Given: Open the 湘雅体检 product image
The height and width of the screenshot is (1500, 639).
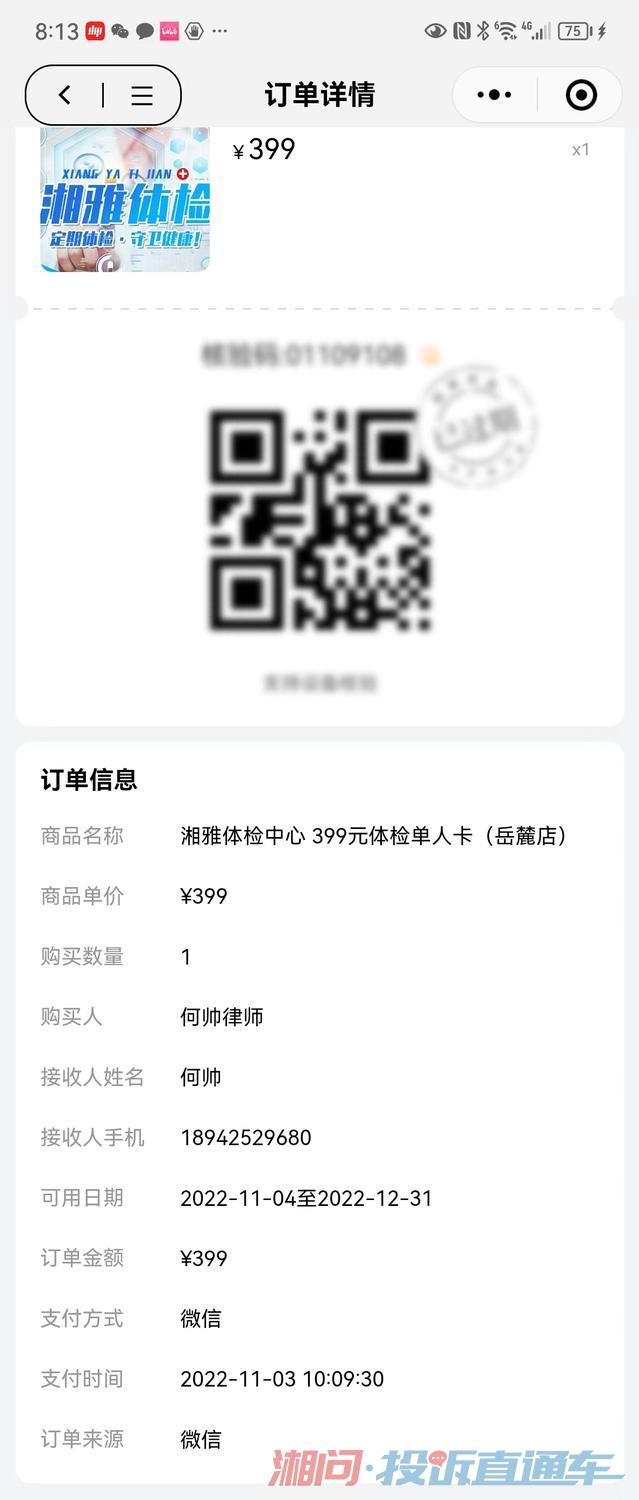Looking at the screenshot, I should point(125,200).
